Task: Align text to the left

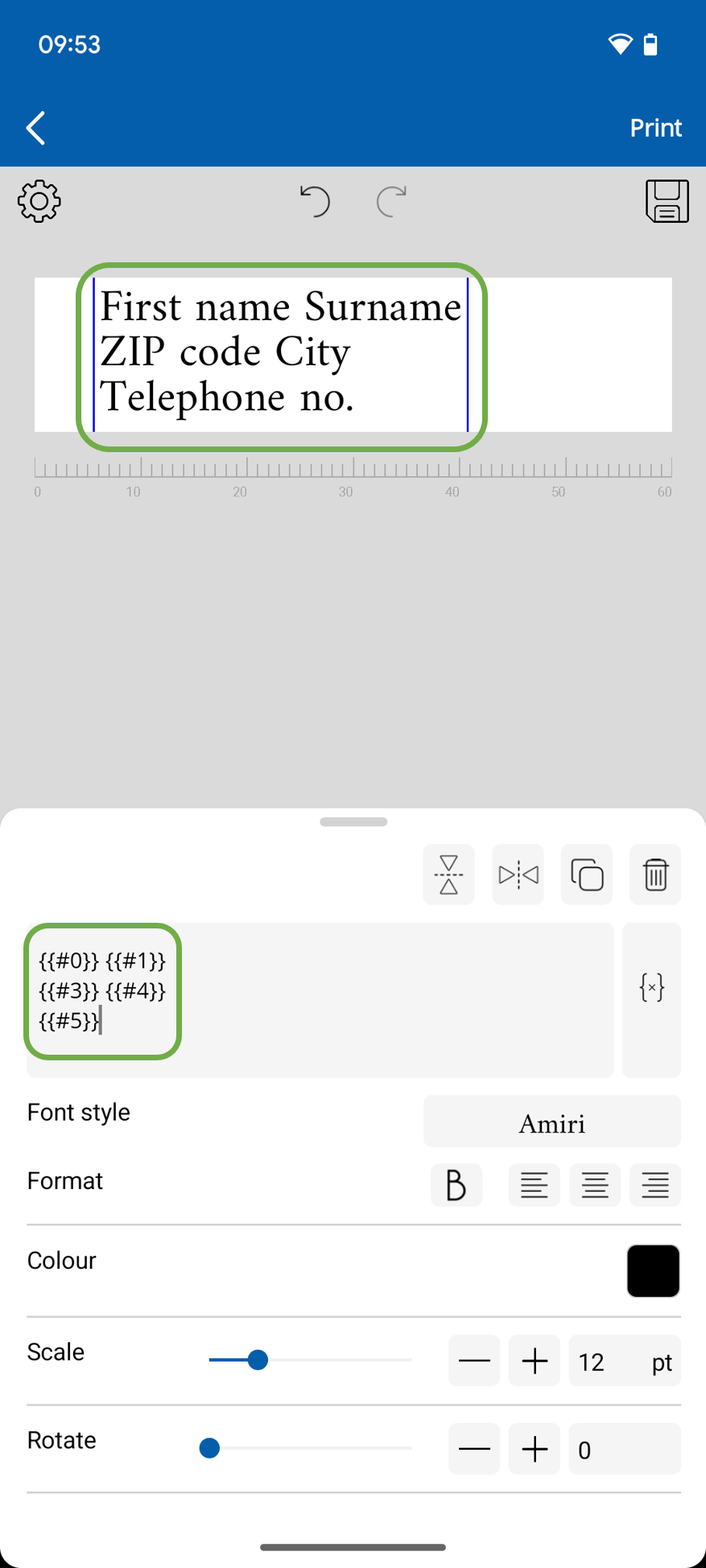Action: (x=534, y=1185)
